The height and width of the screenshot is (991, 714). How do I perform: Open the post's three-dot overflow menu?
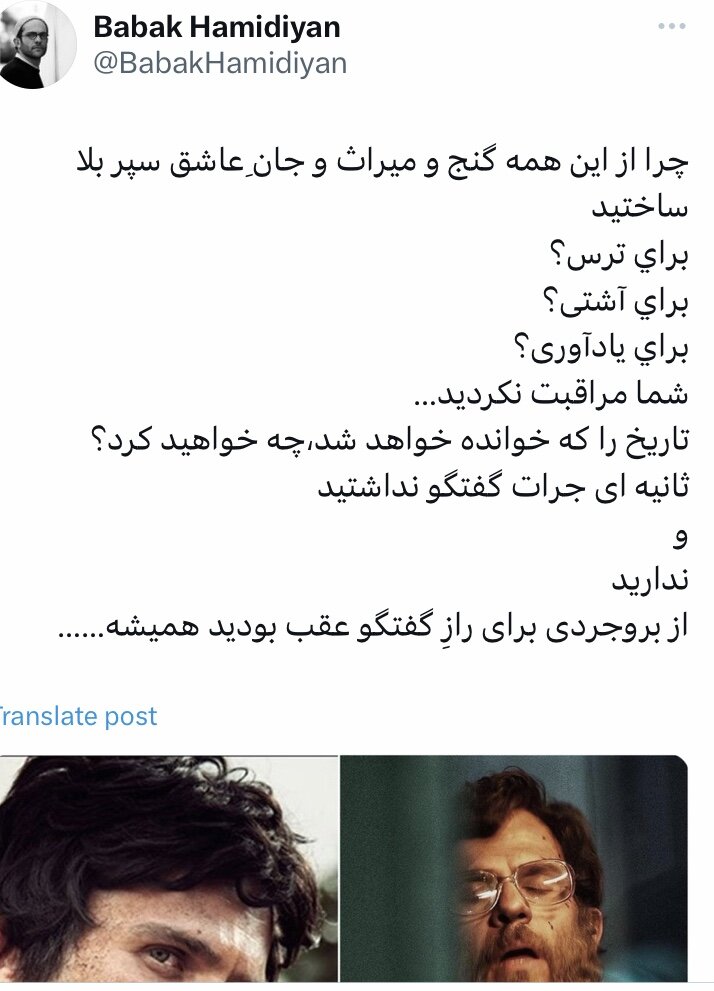[672, 26]
